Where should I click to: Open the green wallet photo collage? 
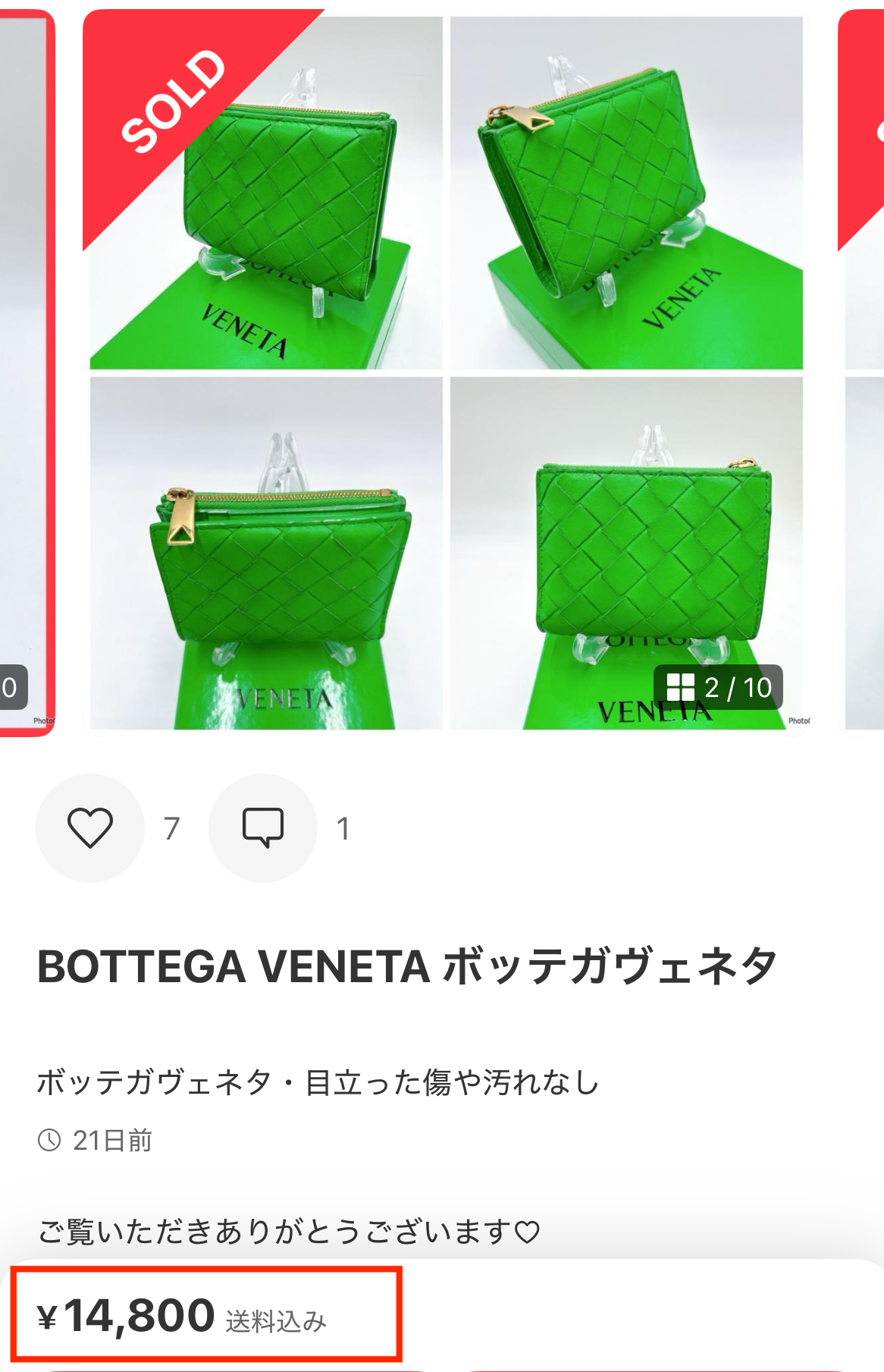(x=446, y=372)
